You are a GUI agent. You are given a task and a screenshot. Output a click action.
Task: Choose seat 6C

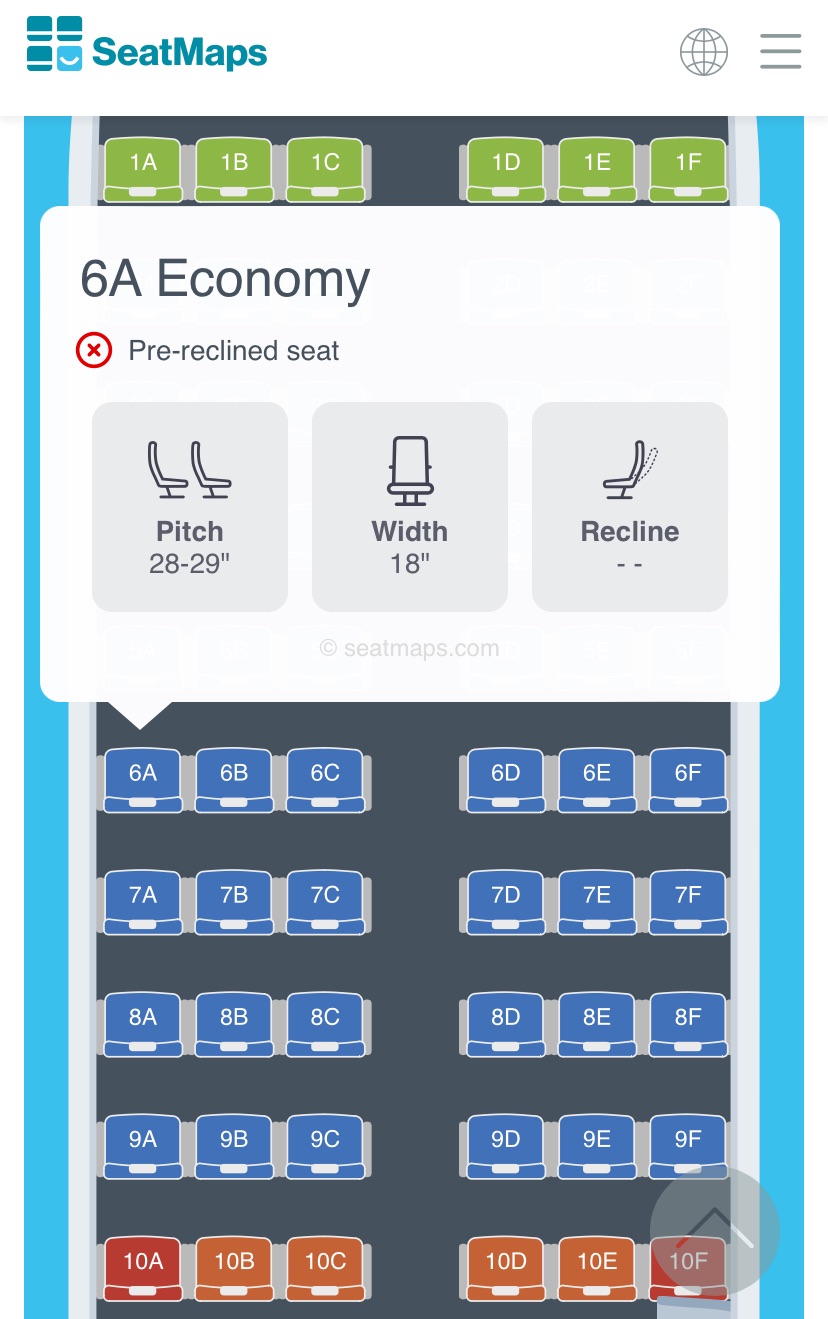pos(325,778)
